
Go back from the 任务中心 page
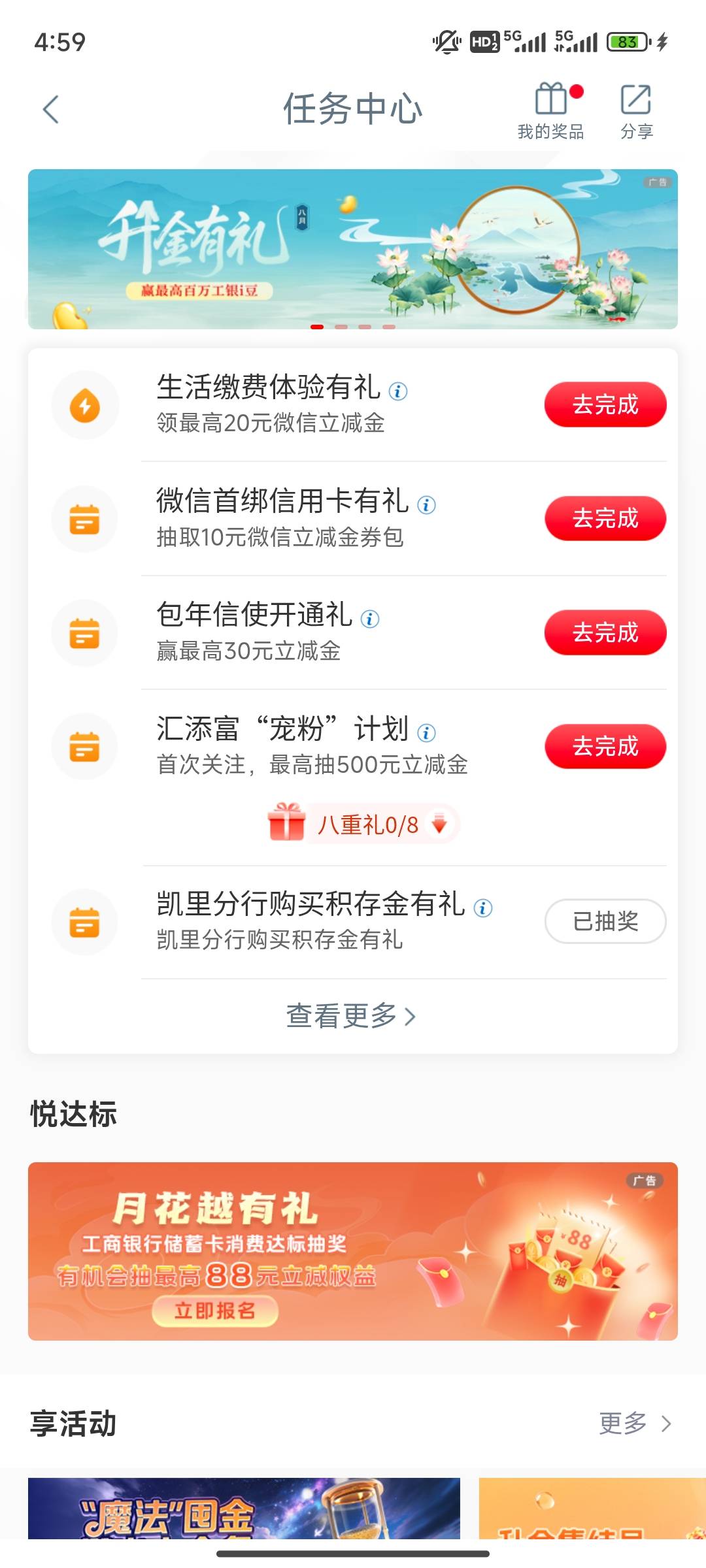(x=51, y=109)
